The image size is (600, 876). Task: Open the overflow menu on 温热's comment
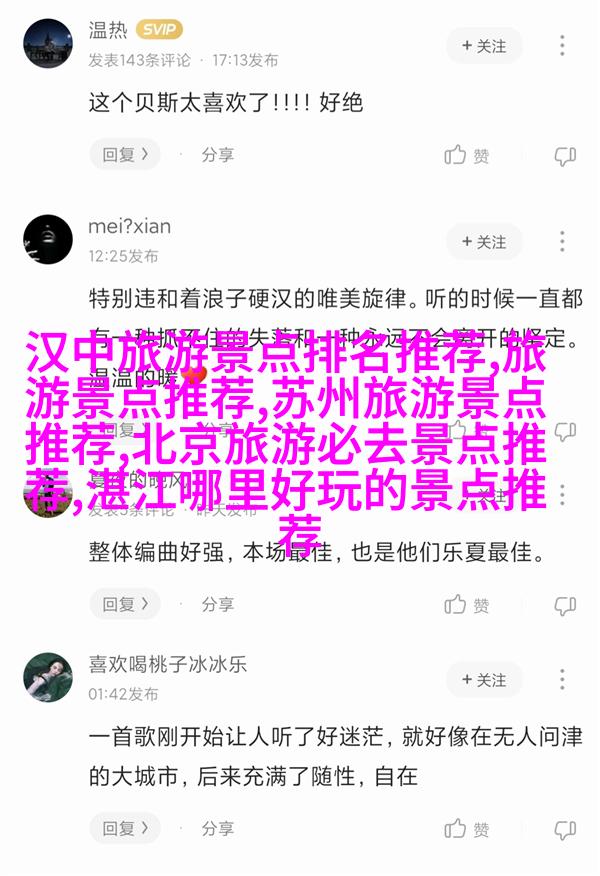(x=564, y=46)
